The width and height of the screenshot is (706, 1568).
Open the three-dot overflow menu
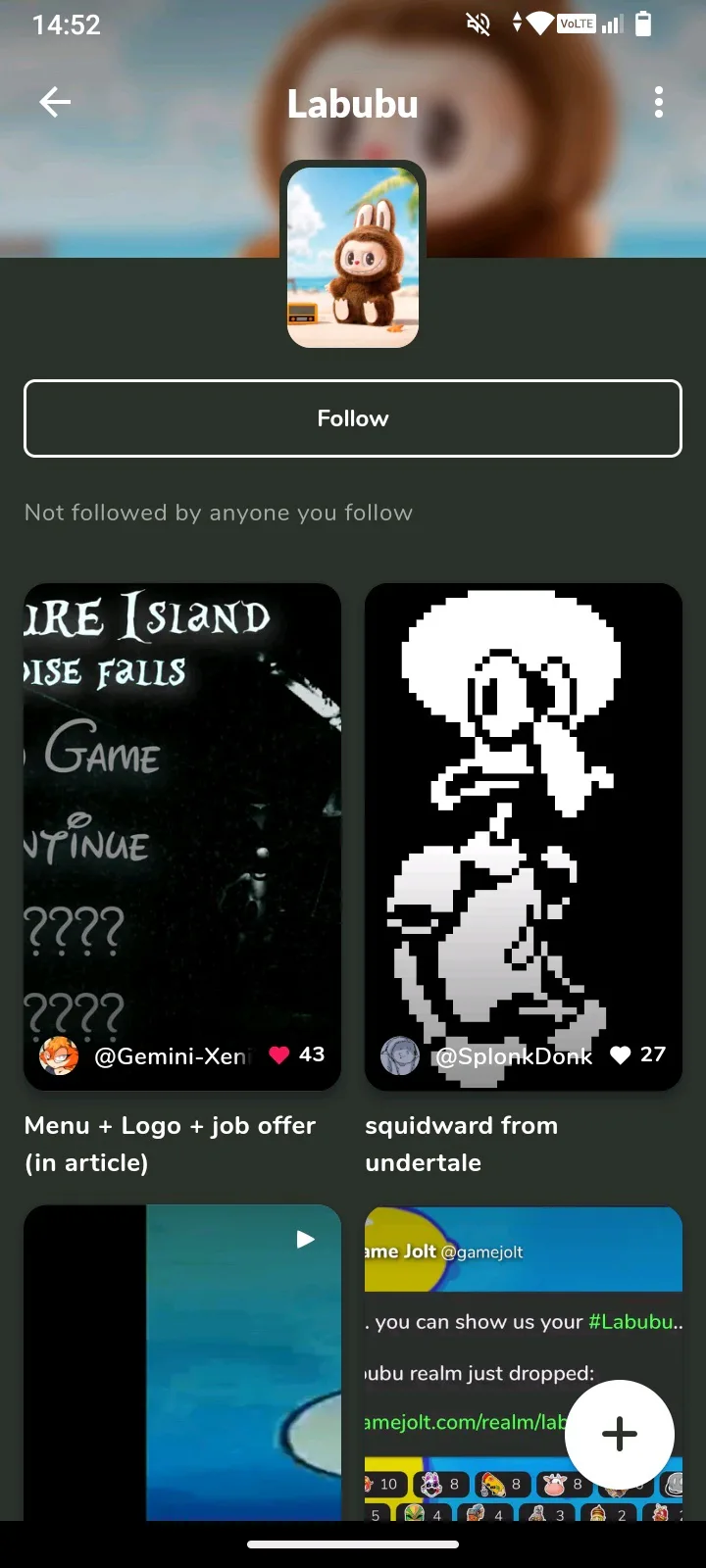[659, 102]
